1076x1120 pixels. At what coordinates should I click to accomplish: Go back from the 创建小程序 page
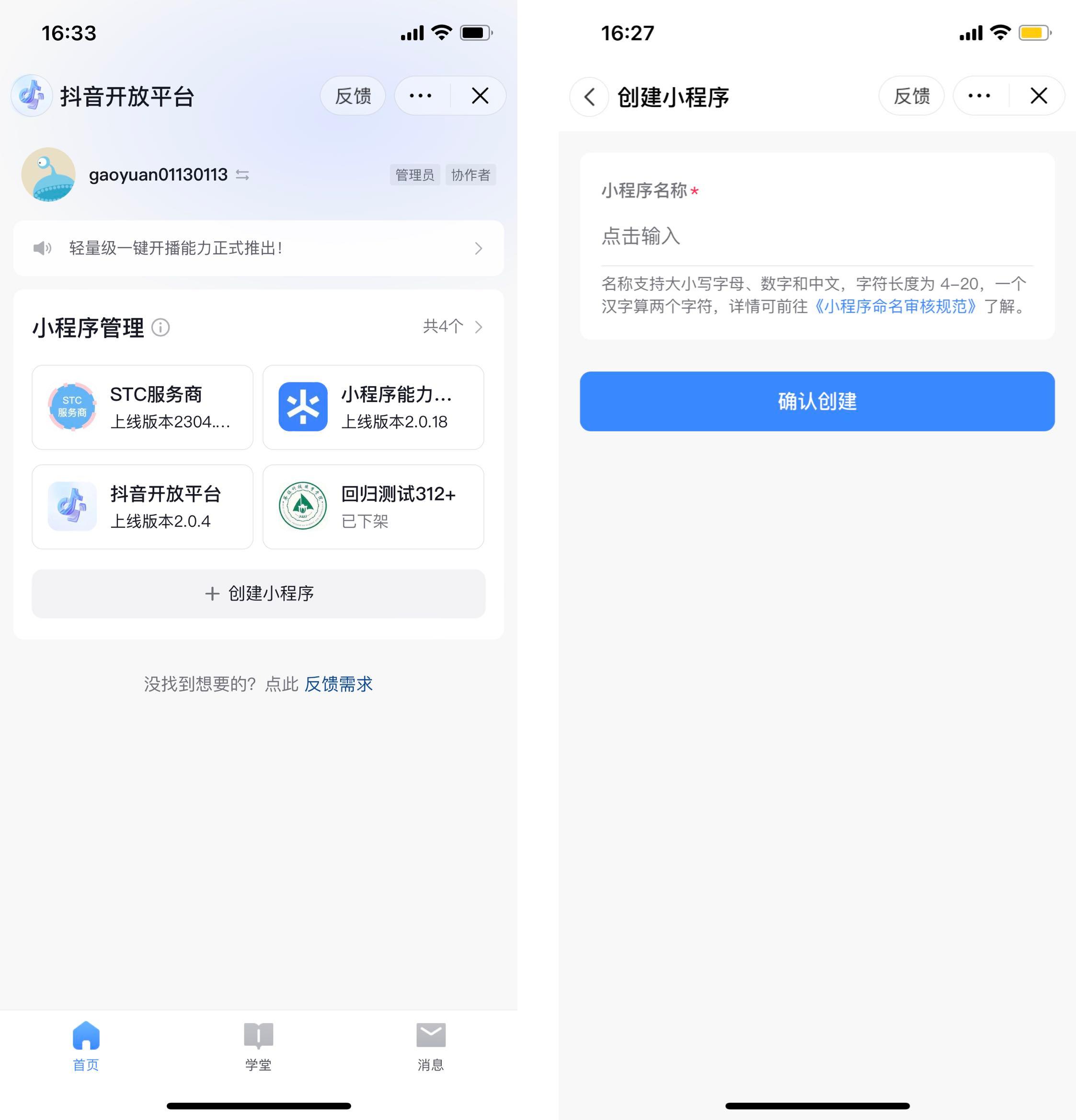pyautogui.click(x=589, y=97)
